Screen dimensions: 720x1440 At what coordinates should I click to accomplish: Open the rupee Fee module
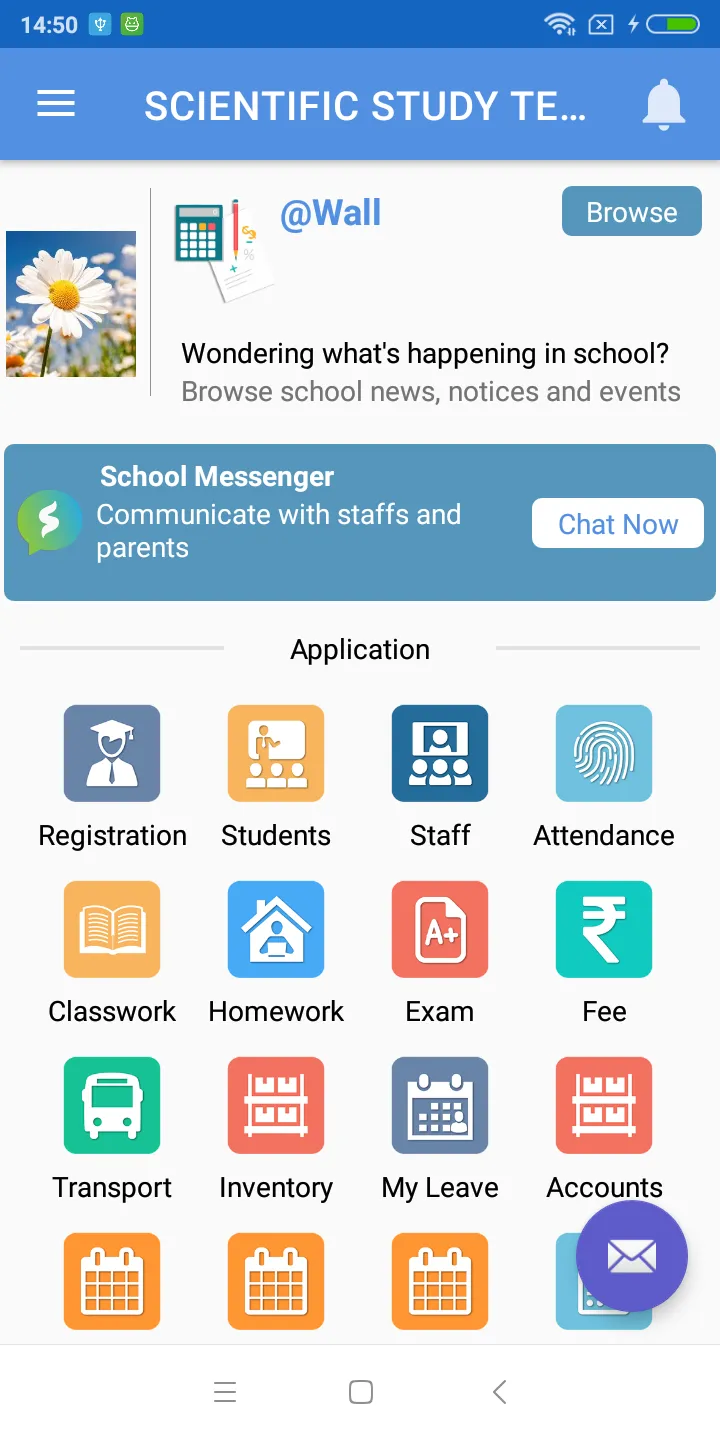[x=603, y=929]
